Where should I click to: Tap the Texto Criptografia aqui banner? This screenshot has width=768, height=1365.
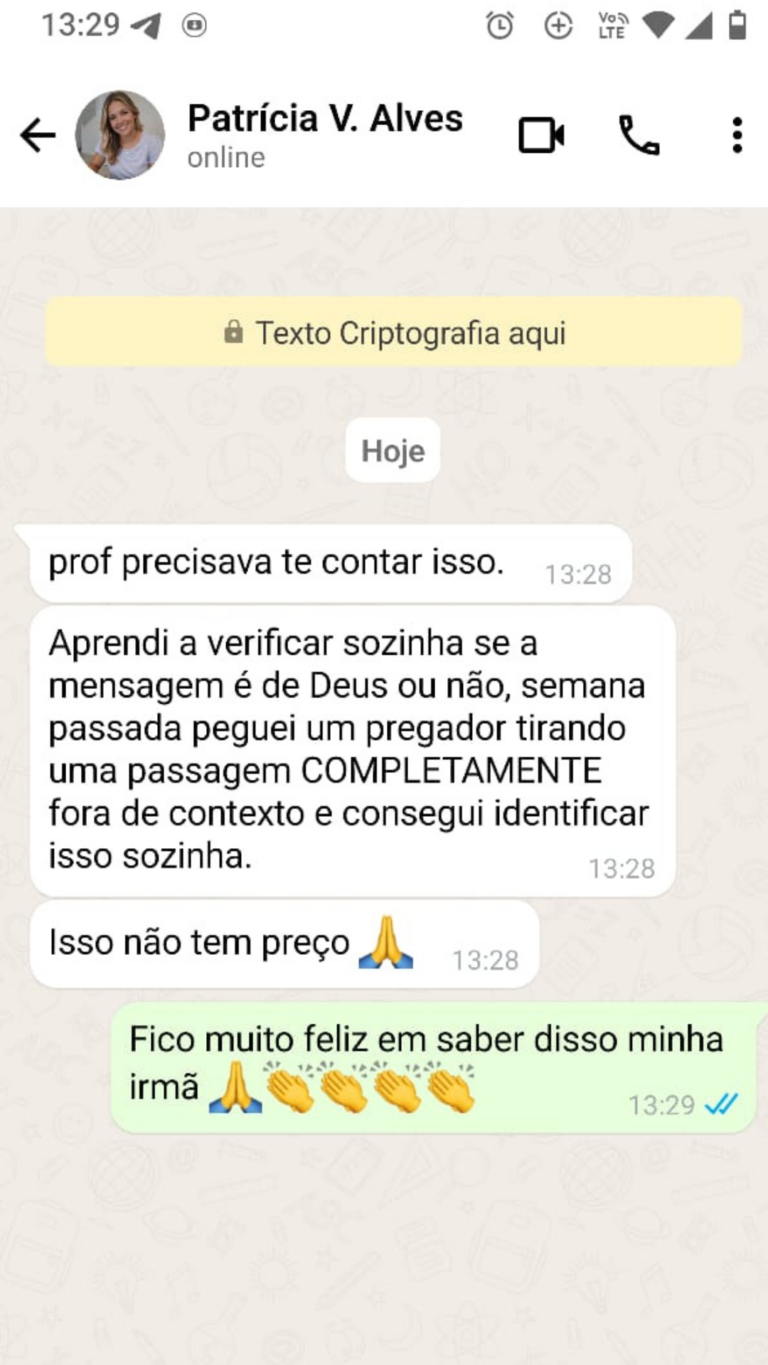(x=394, y=333)
